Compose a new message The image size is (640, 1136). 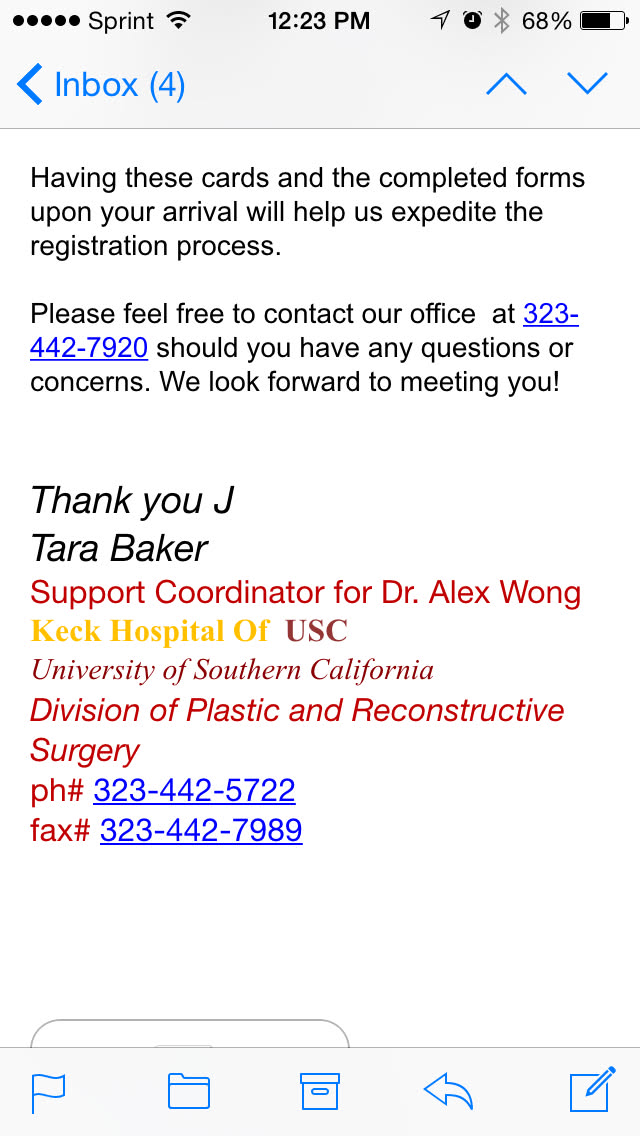(x=591, y=1091)
